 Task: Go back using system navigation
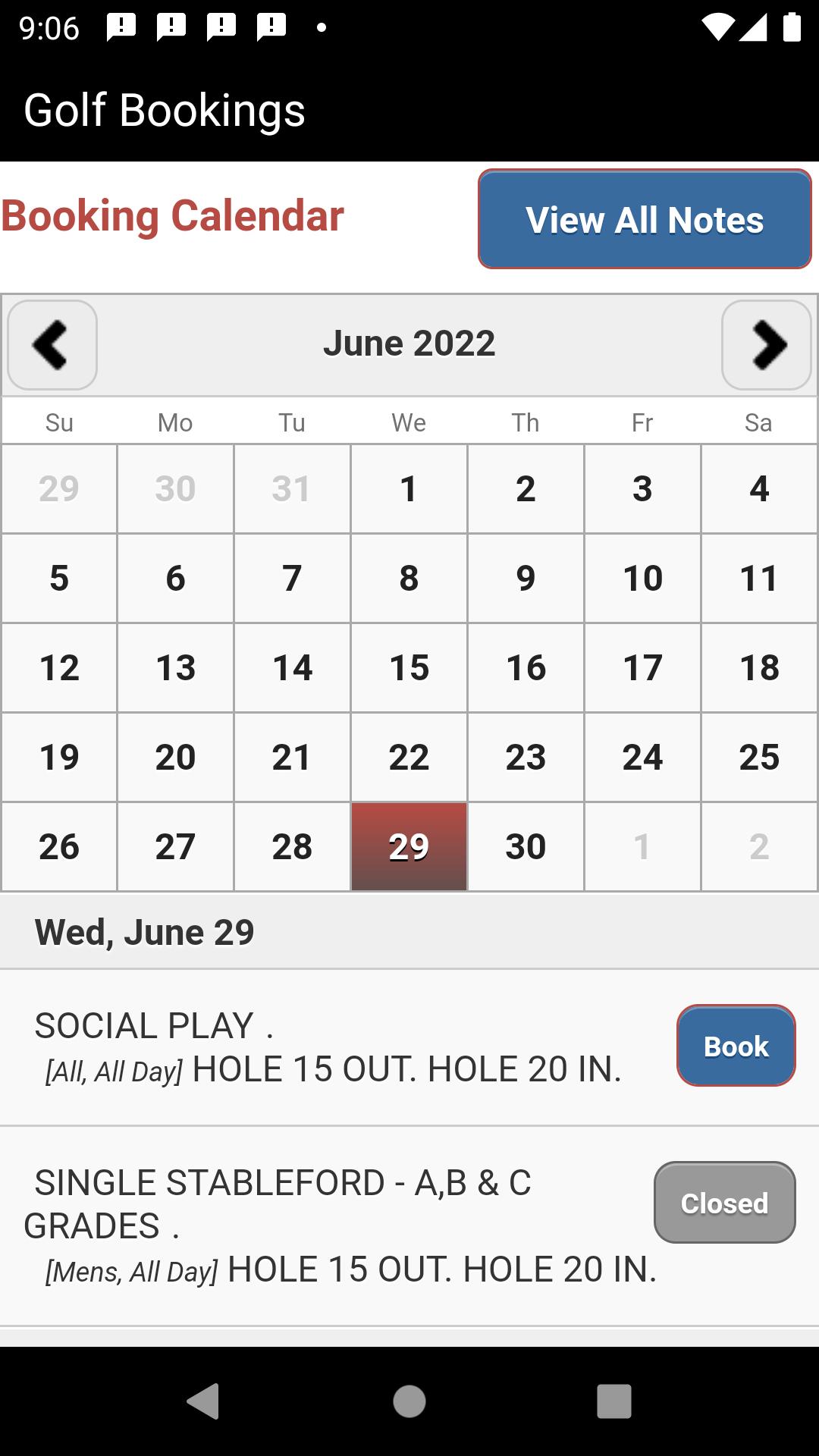tap(203, 1401)
